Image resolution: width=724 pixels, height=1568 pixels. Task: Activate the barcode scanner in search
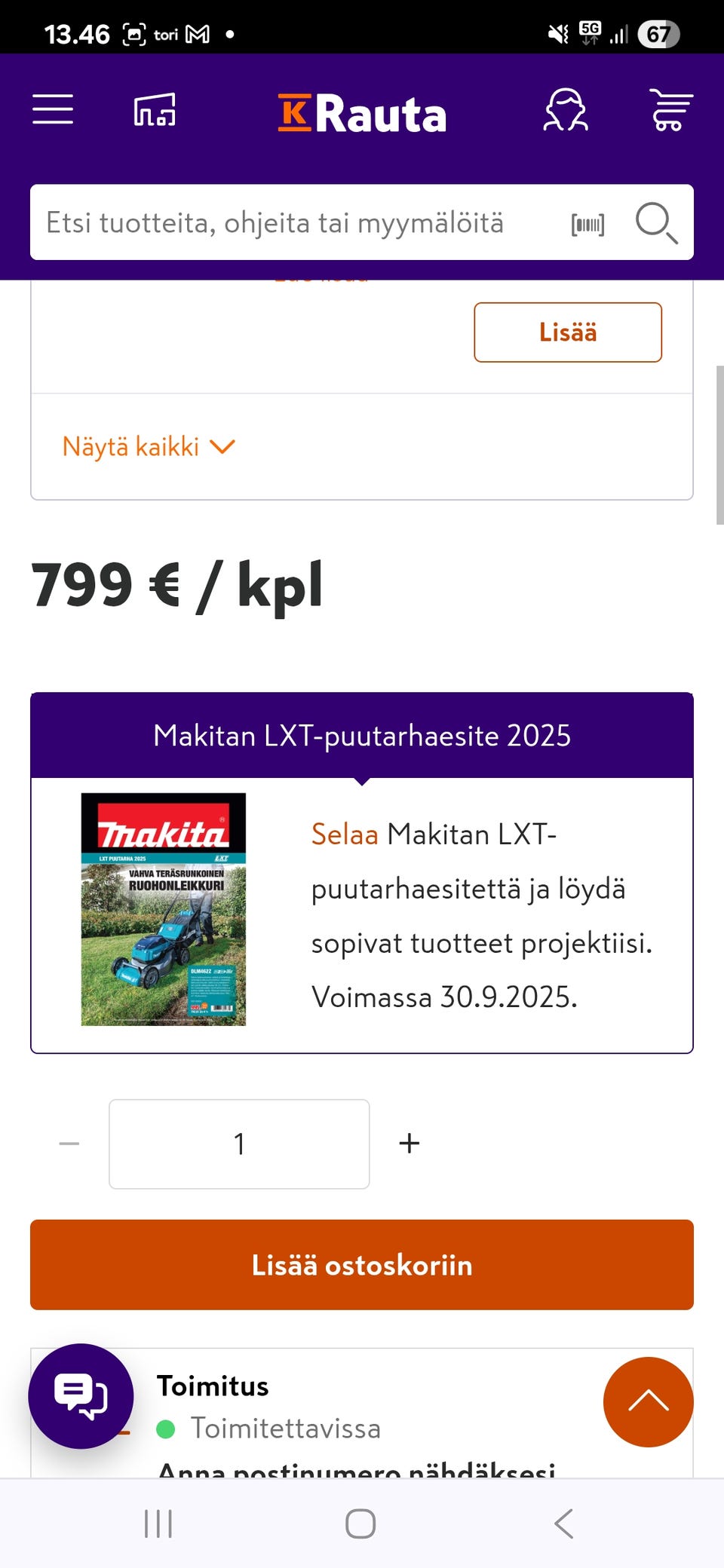(587, 222)
